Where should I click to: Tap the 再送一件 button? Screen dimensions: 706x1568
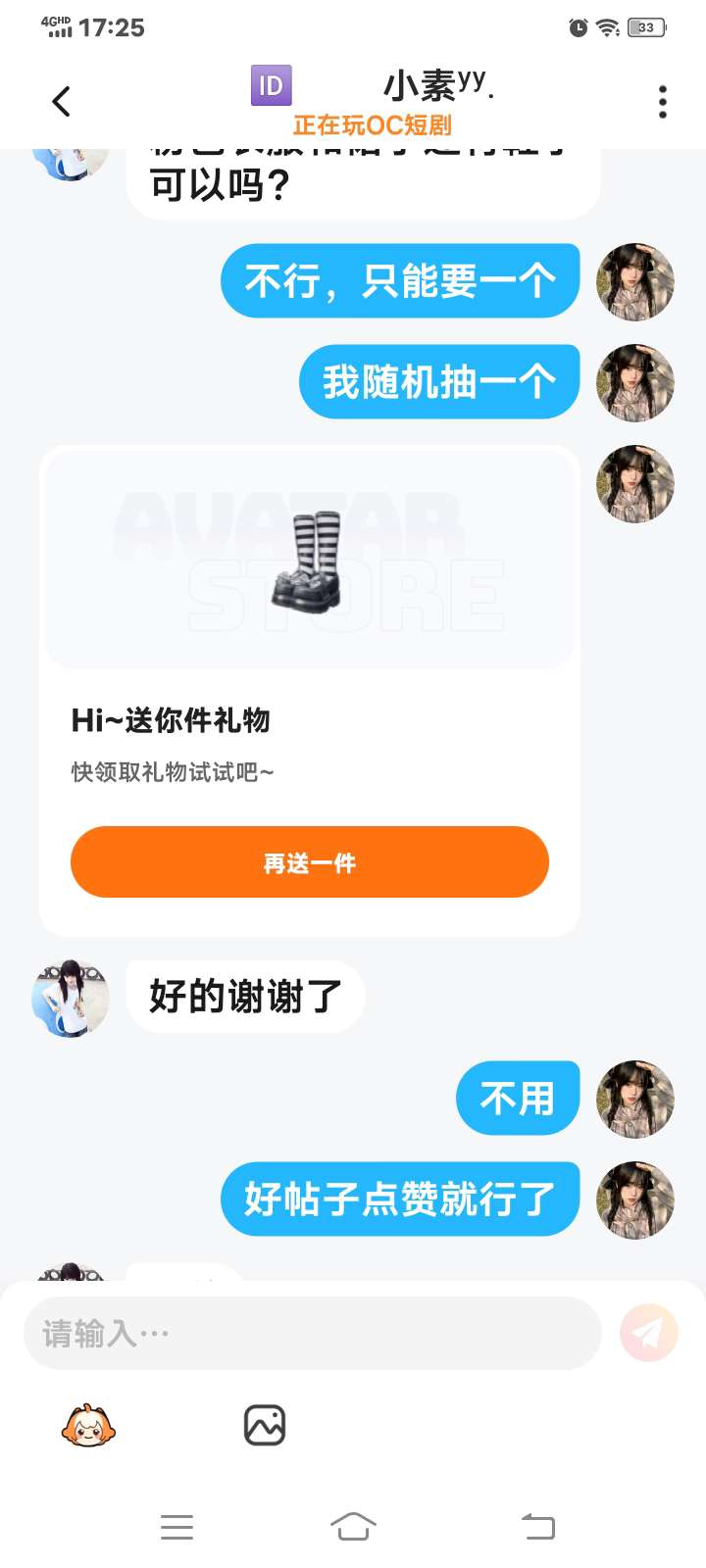(309, 862)
